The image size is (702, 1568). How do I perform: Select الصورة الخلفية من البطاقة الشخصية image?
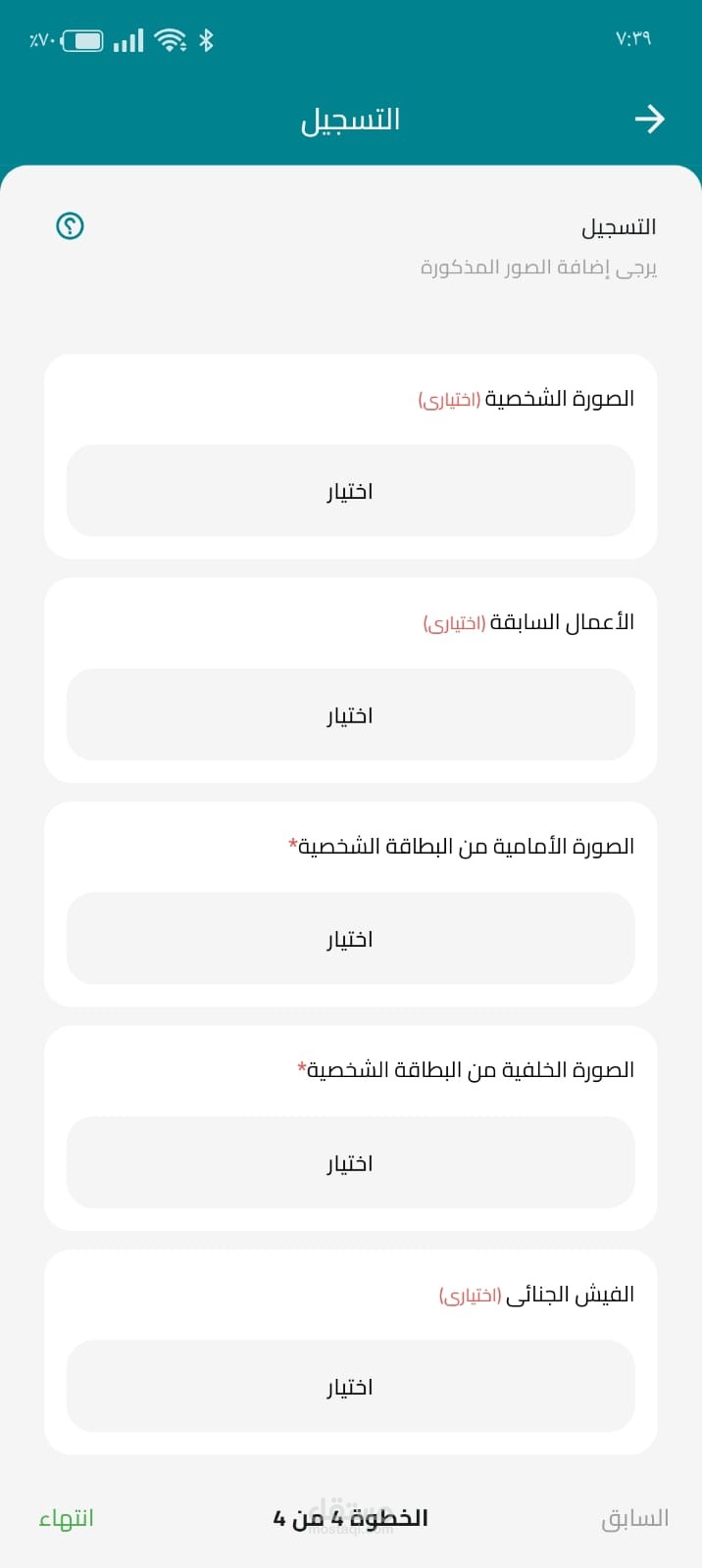[x=350, y=1163]
